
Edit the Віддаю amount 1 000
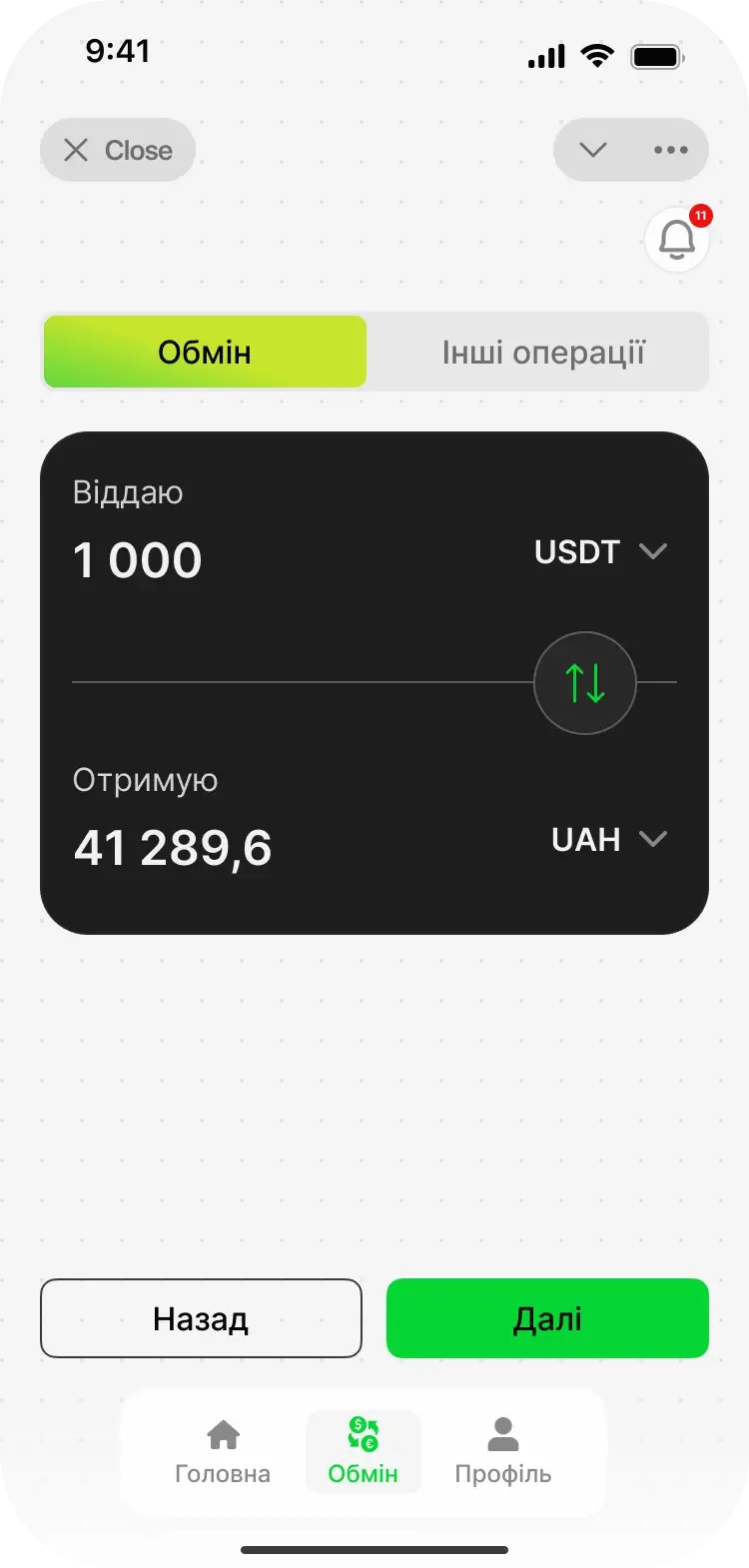tap(138, 559)
